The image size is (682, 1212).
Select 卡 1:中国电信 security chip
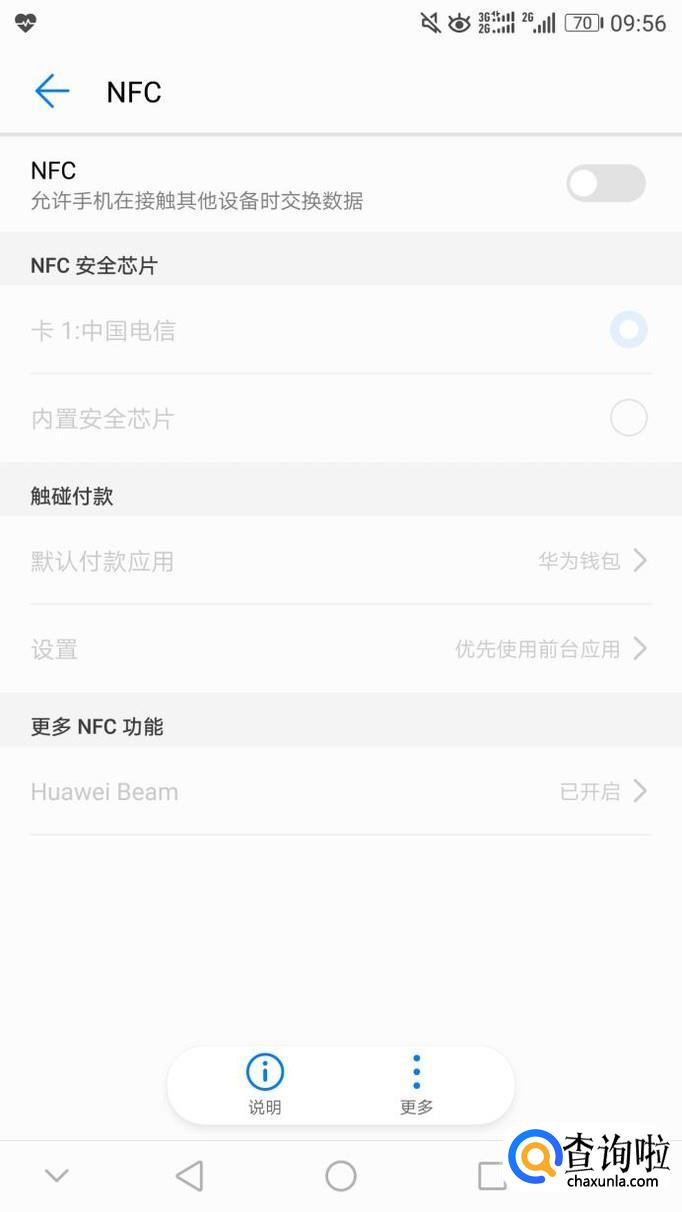coord(628,330)
